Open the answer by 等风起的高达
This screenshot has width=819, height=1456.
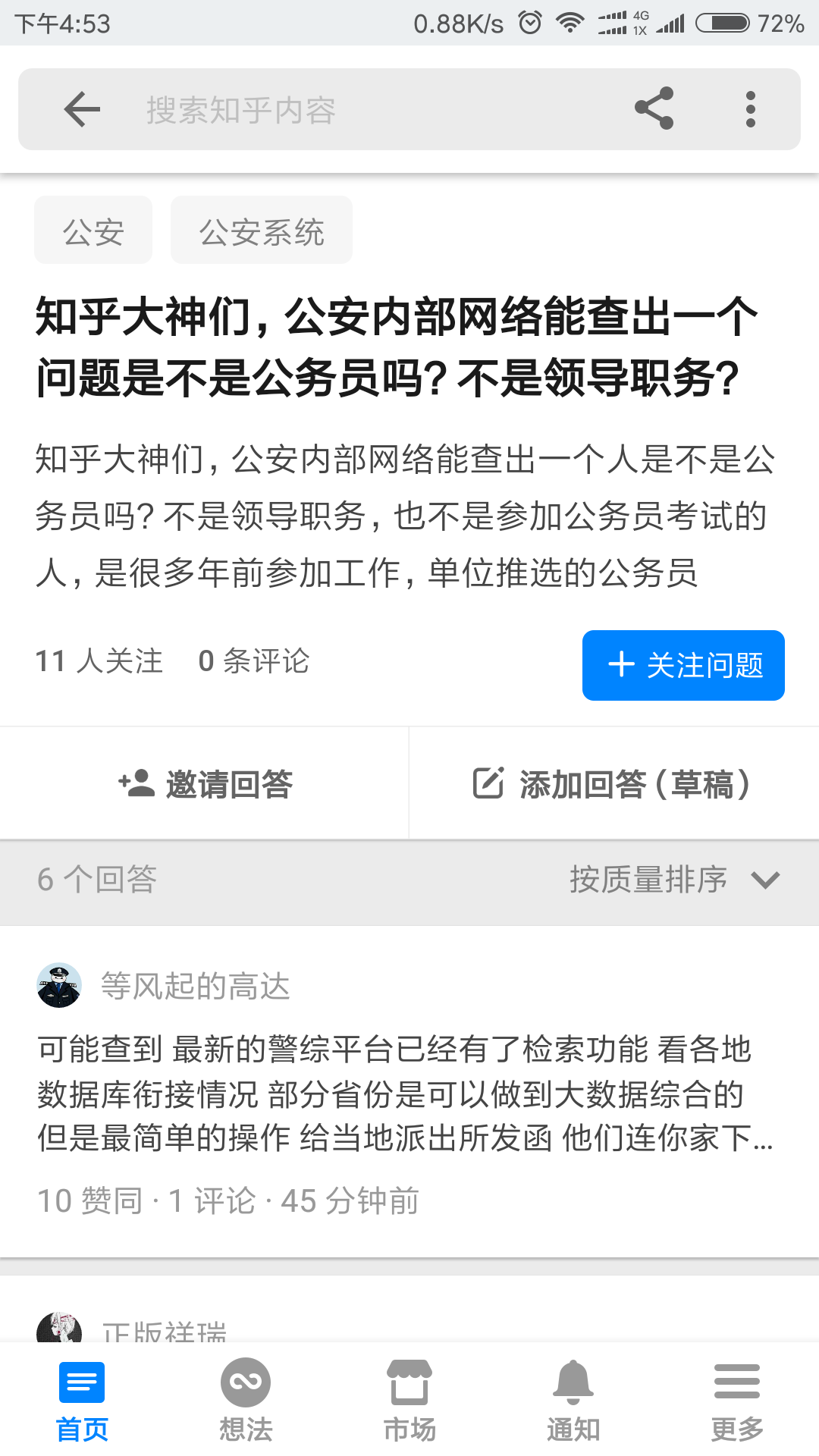[409, 1092]
